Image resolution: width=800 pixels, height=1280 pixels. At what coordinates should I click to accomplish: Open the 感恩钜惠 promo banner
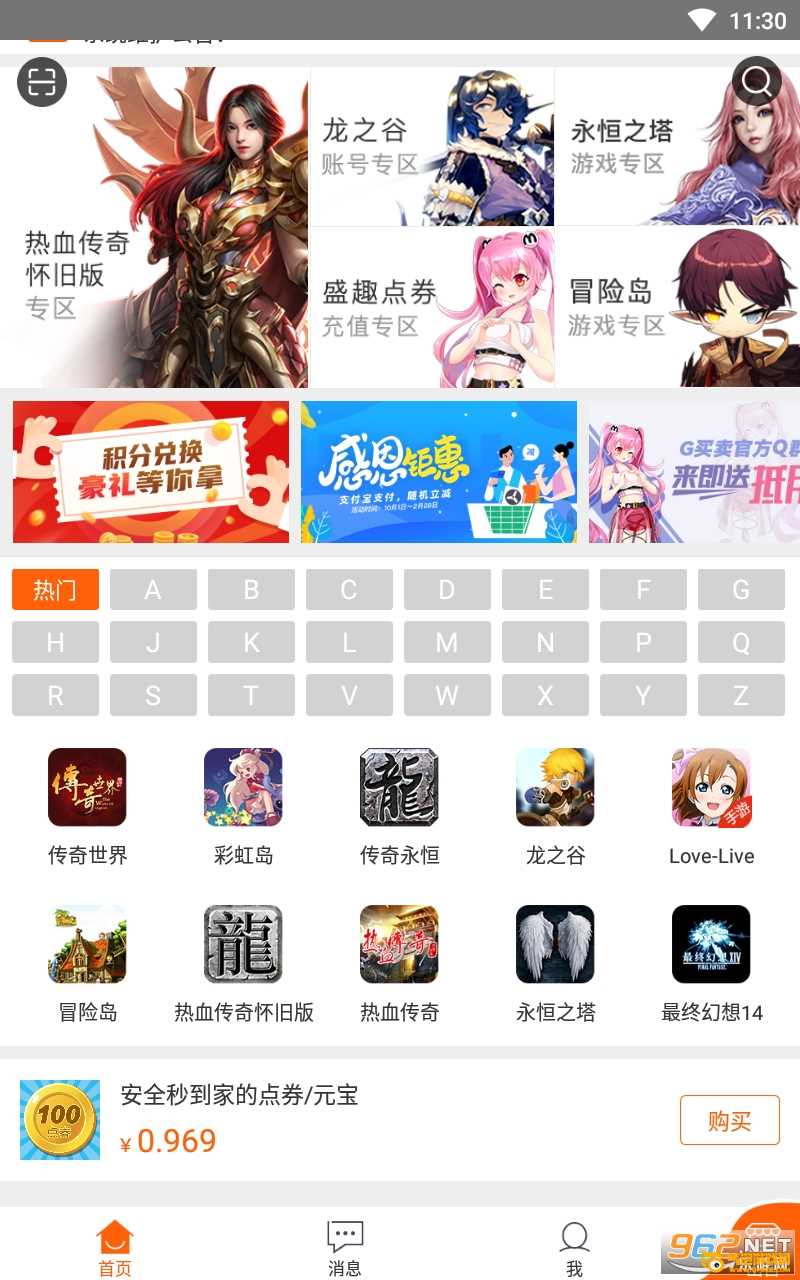point(439,472)
